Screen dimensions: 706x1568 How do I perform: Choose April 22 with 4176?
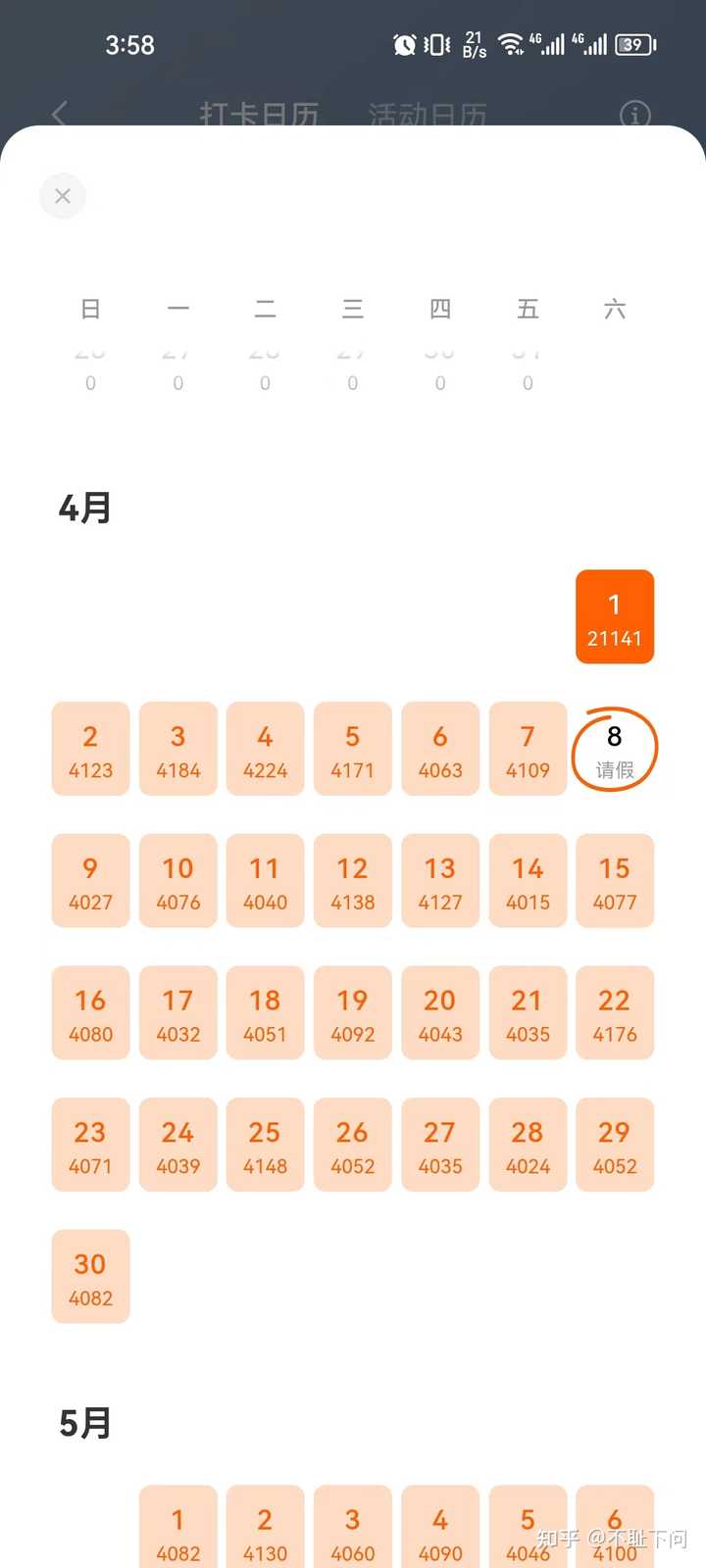[x=615, y=1013]
